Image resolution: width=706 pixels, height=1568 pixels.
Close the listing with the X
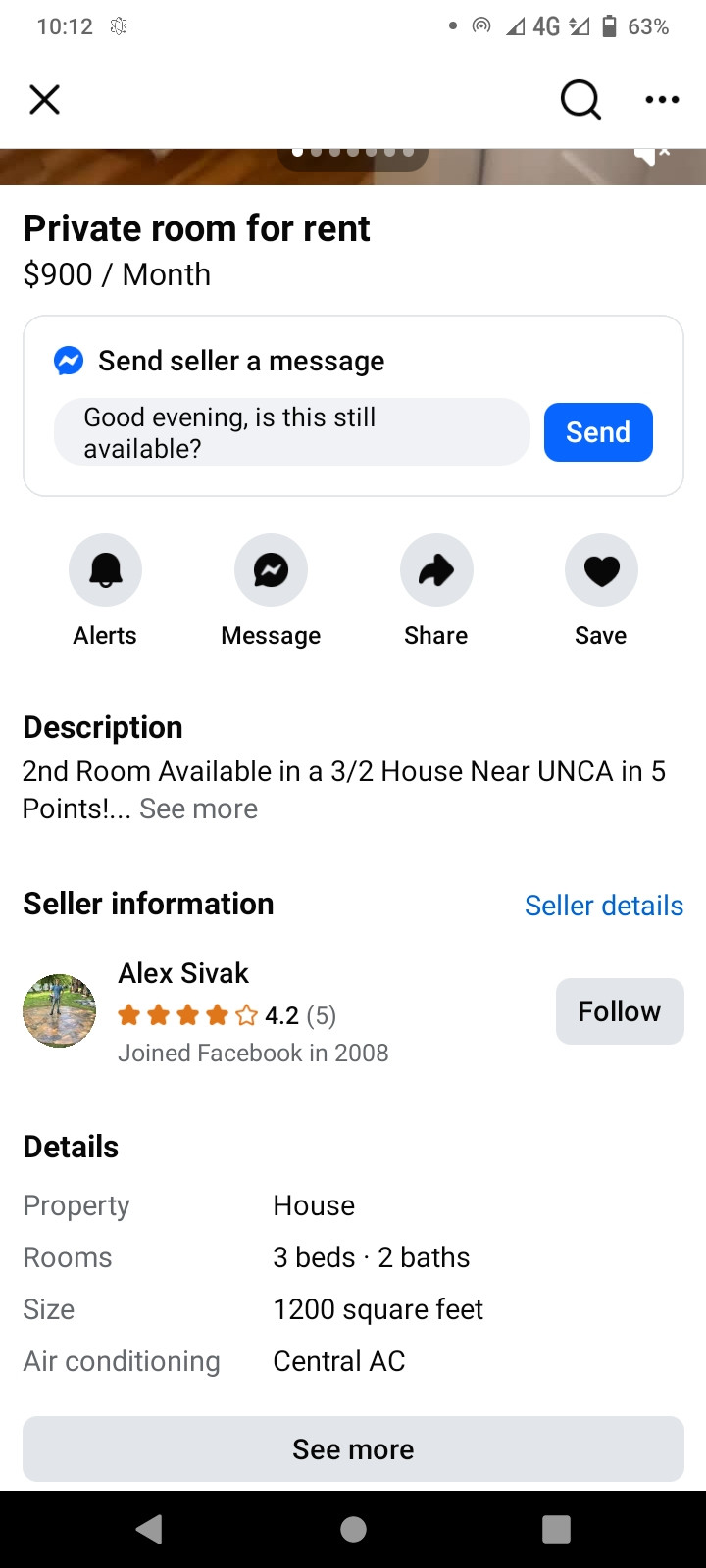click(x=44, y=99)
